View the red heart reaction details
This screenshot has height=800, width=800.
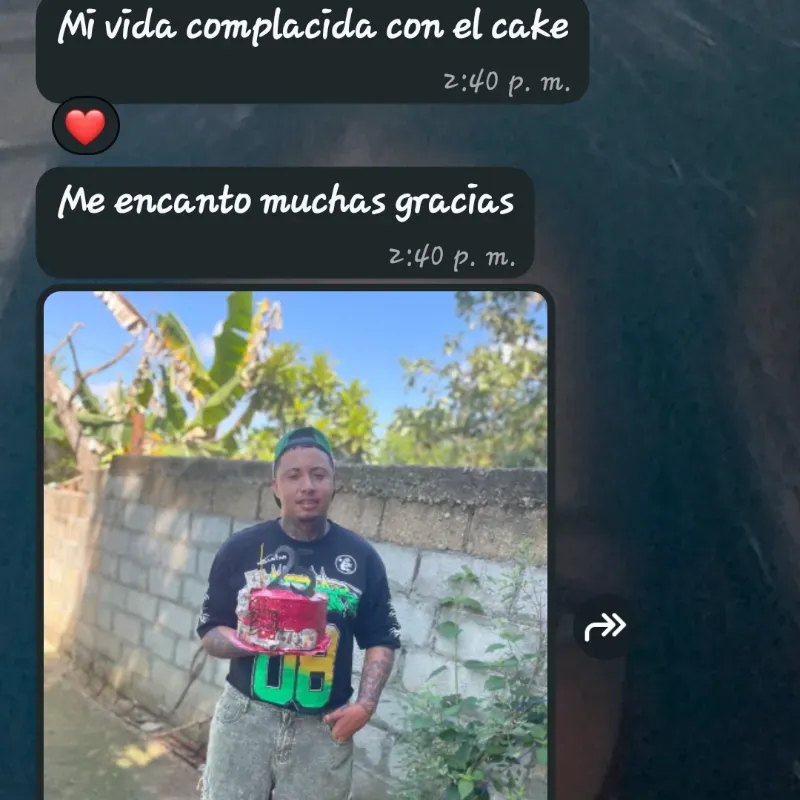pyautogui.click(x=86, y=126)
